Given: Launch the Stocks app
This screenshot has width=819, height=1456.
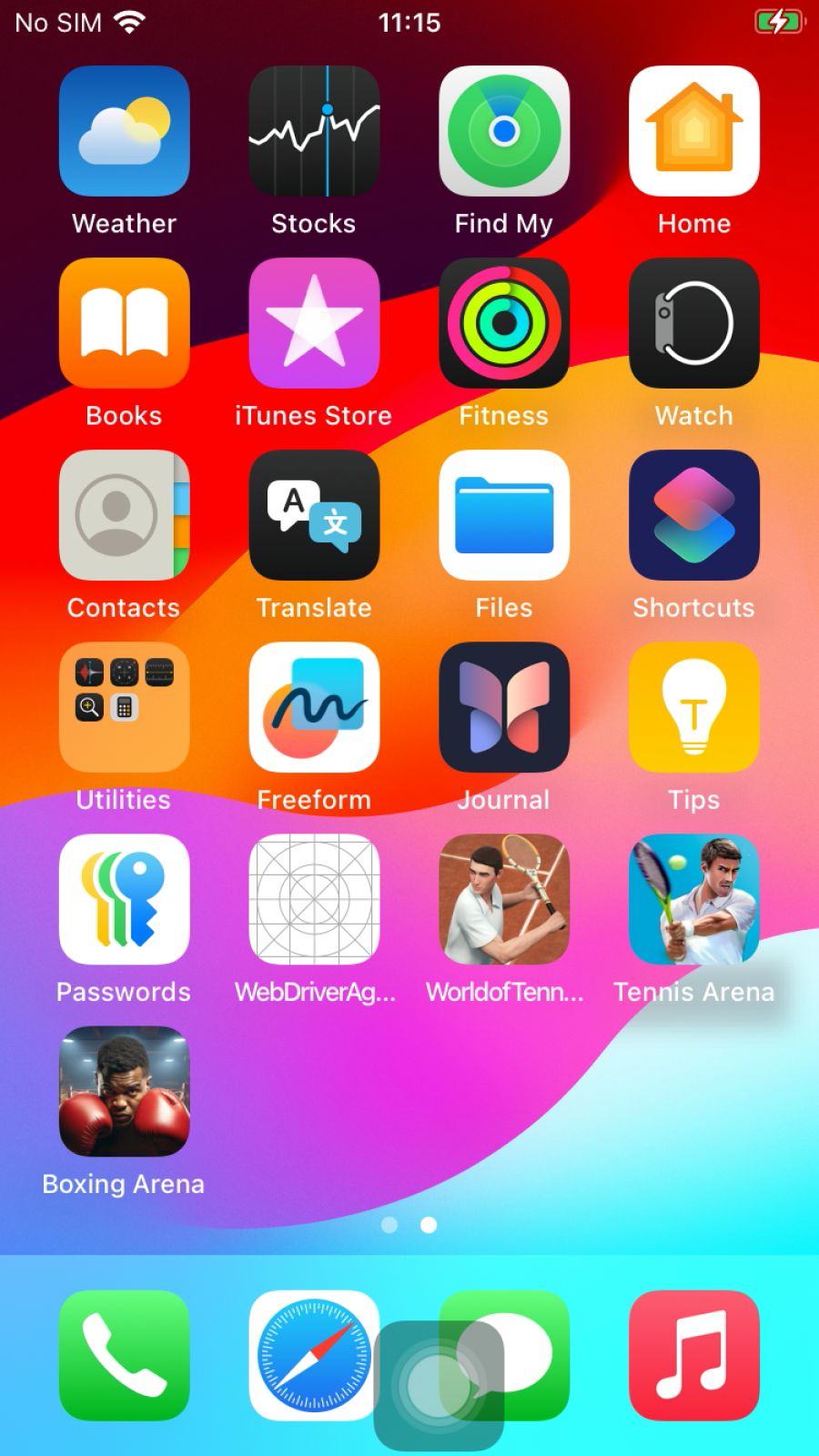Looking at the screenshot, I should (314, 131).
